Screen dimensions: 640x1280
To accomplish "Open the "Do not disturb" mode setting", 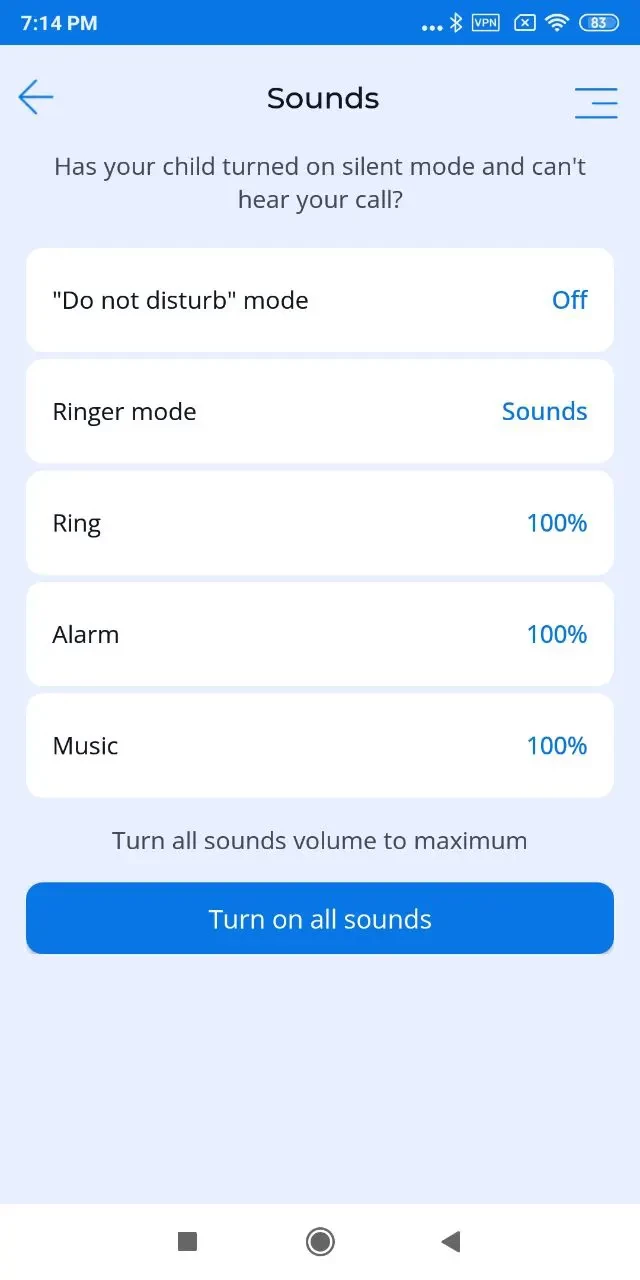I will [320, 300].
